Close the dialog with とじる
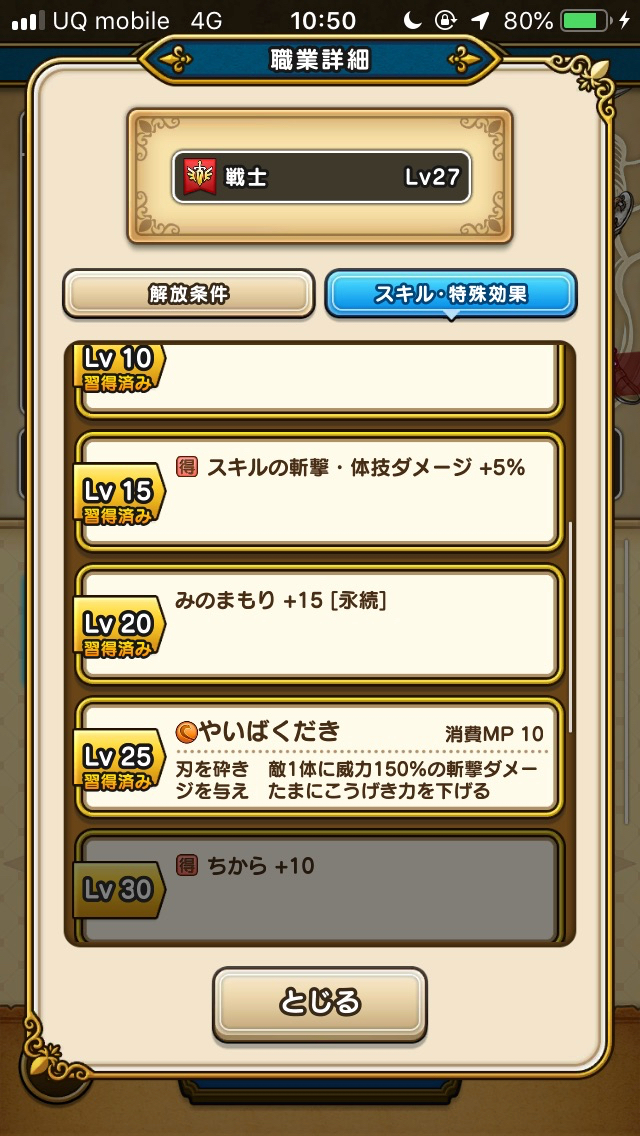 (x=320, y=1003)
